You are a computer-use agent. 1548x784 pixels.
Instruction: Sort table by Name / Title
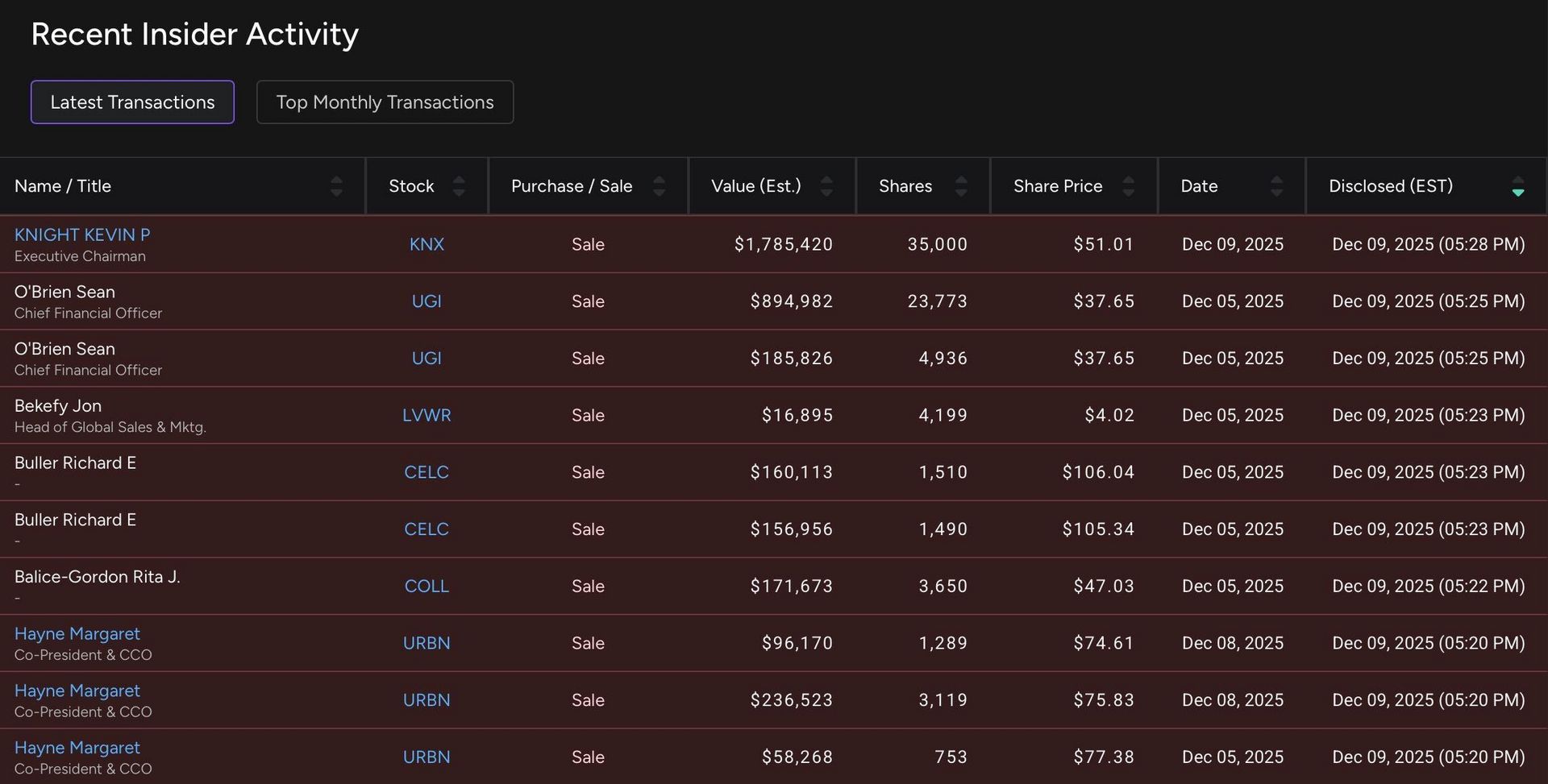click(336, 186)
